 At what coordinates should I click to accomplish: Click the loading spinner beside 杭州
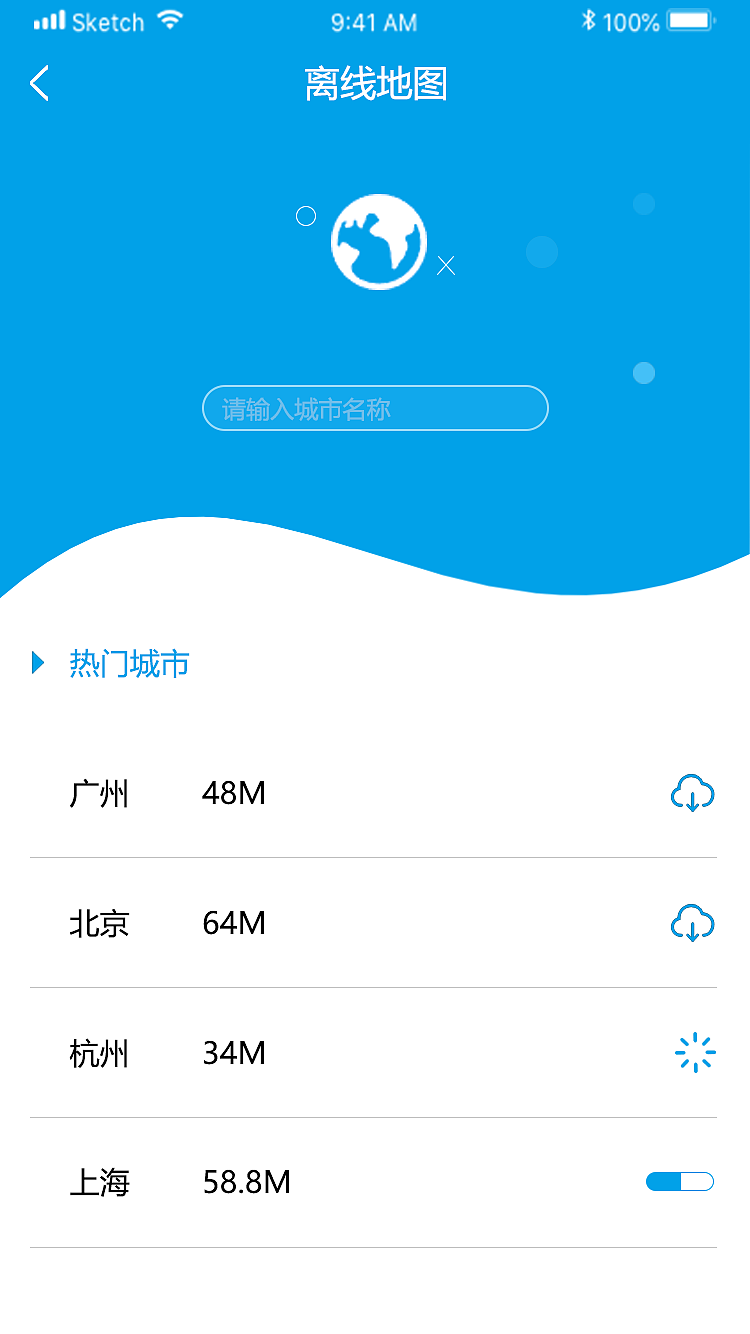pos(695,1052)
